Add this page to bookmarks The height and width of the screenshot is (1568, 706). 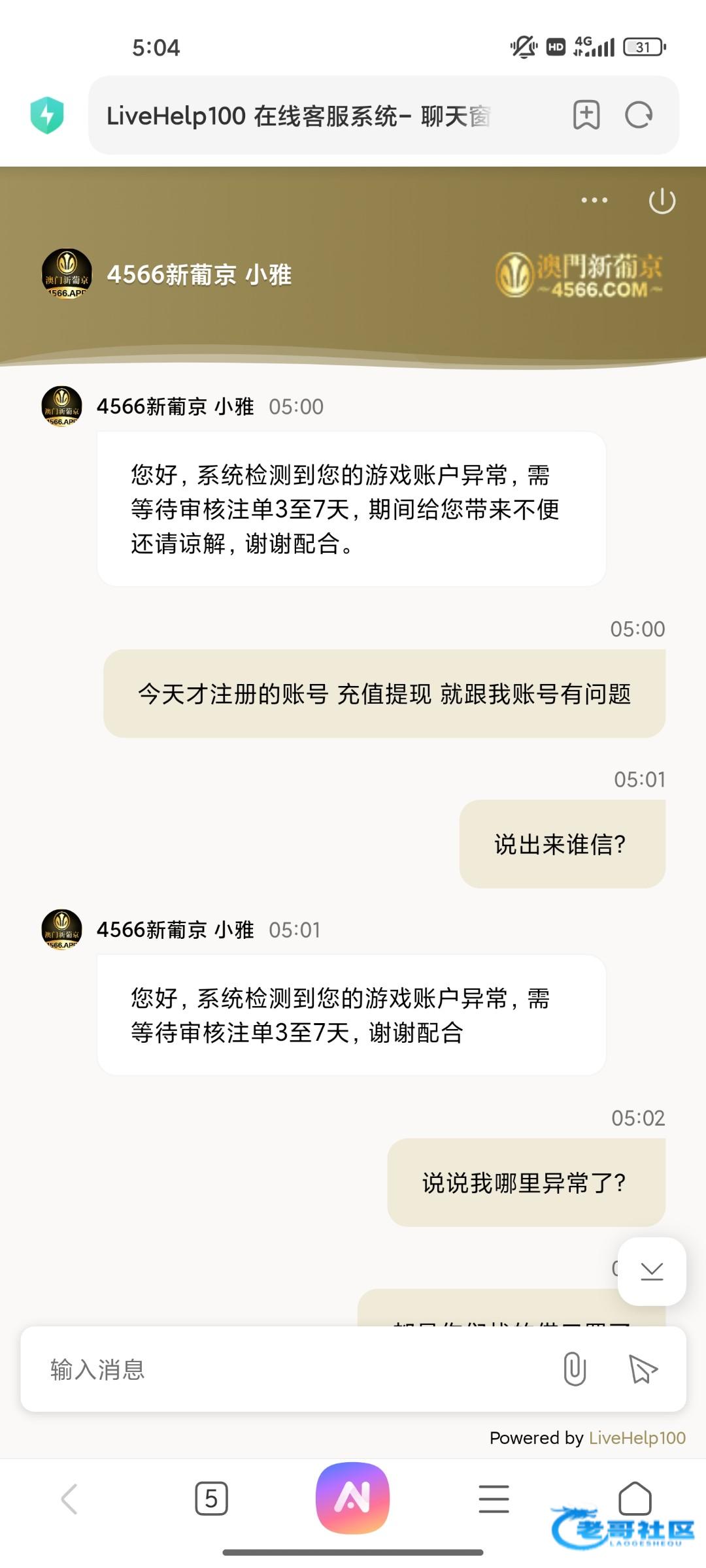586,116
